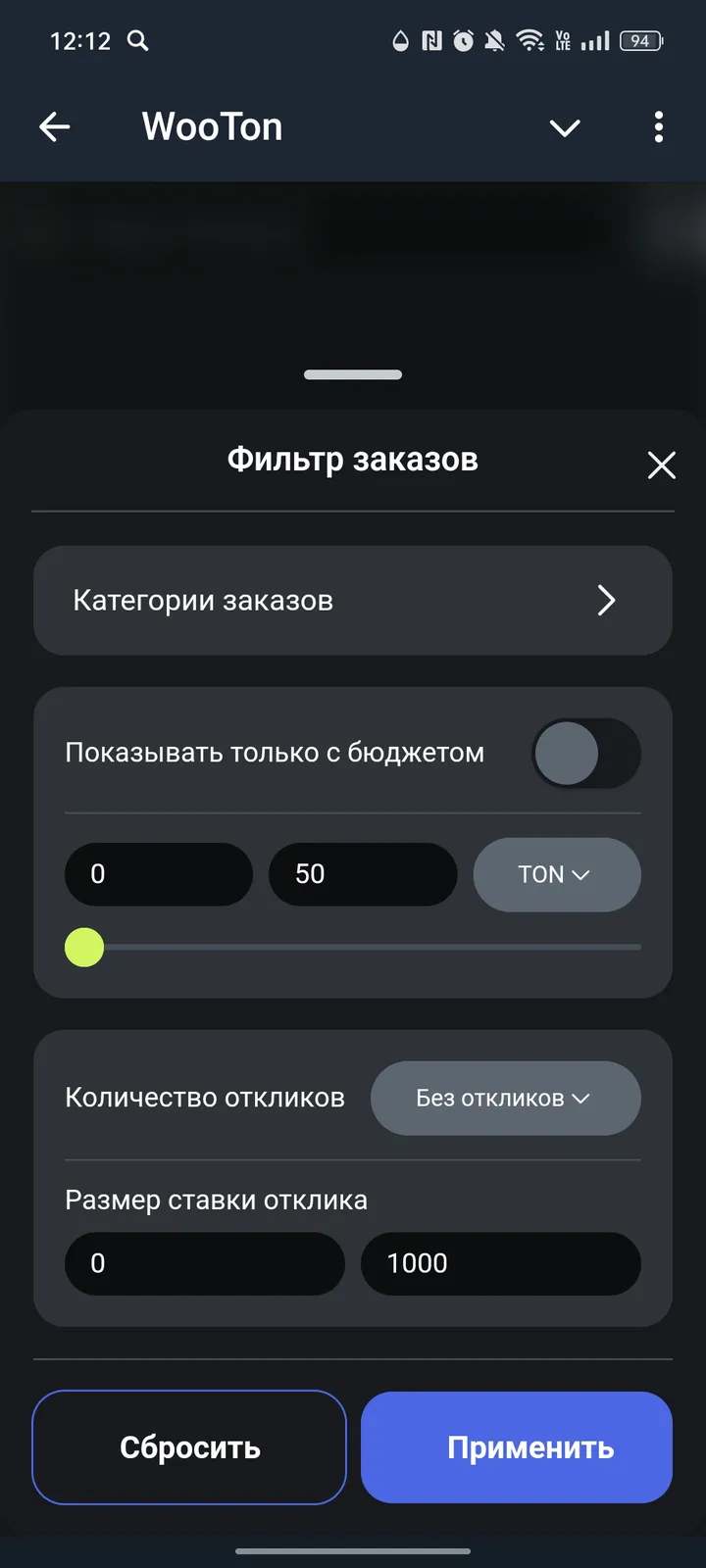Image resolution: width=706 pixels, height=1568 pixels.
Task: Tap the WooTon title in the header
Action: (212, 126)
